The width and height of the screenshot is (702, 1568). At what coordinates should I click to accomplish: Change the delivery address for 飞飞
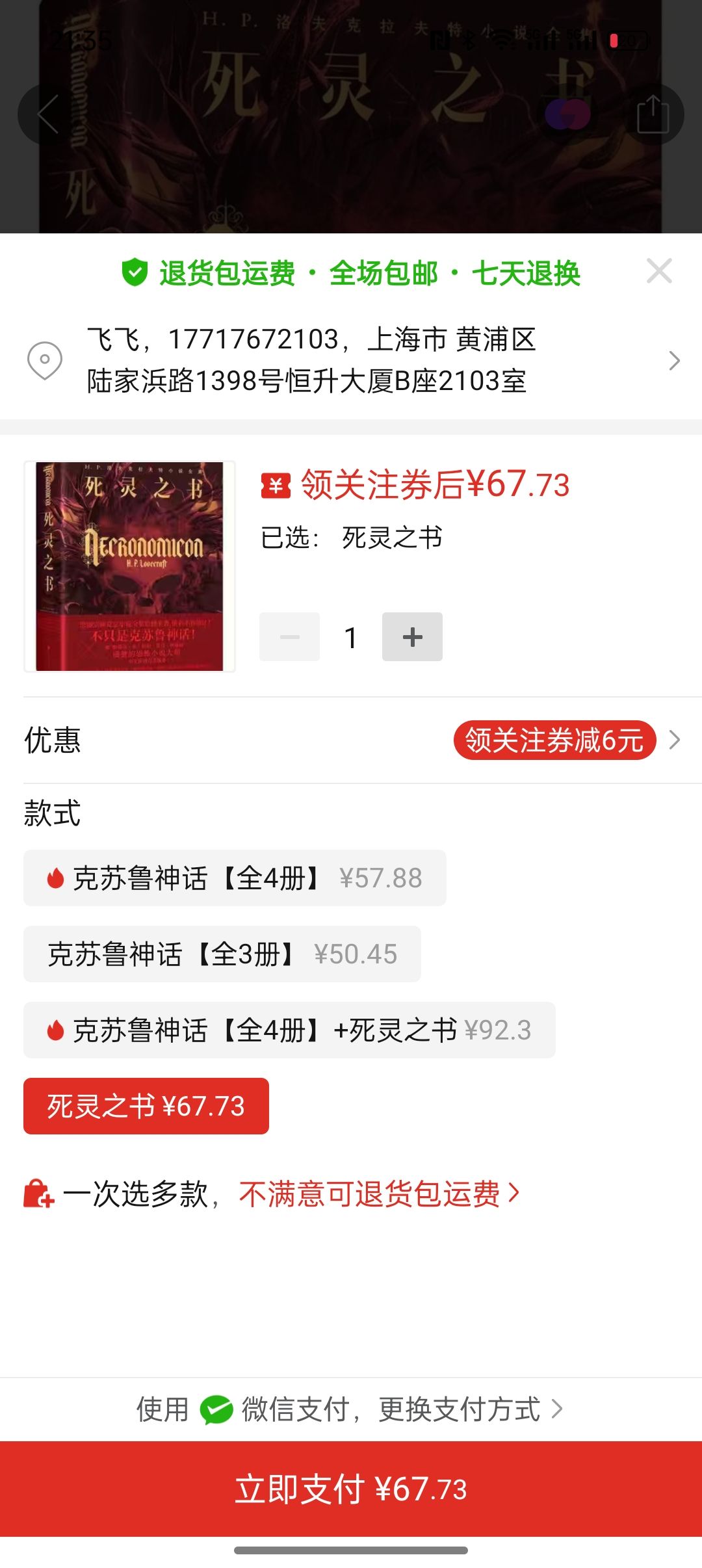point(351,360)
